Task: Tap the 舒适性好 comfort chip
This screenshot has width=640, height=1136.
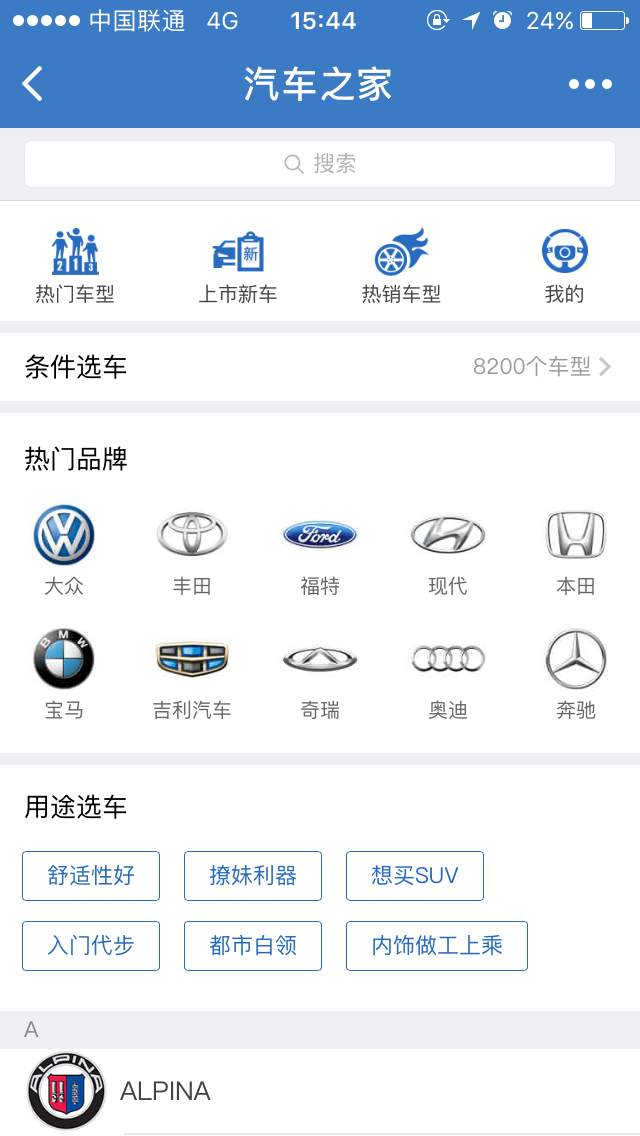Action: 91,876
